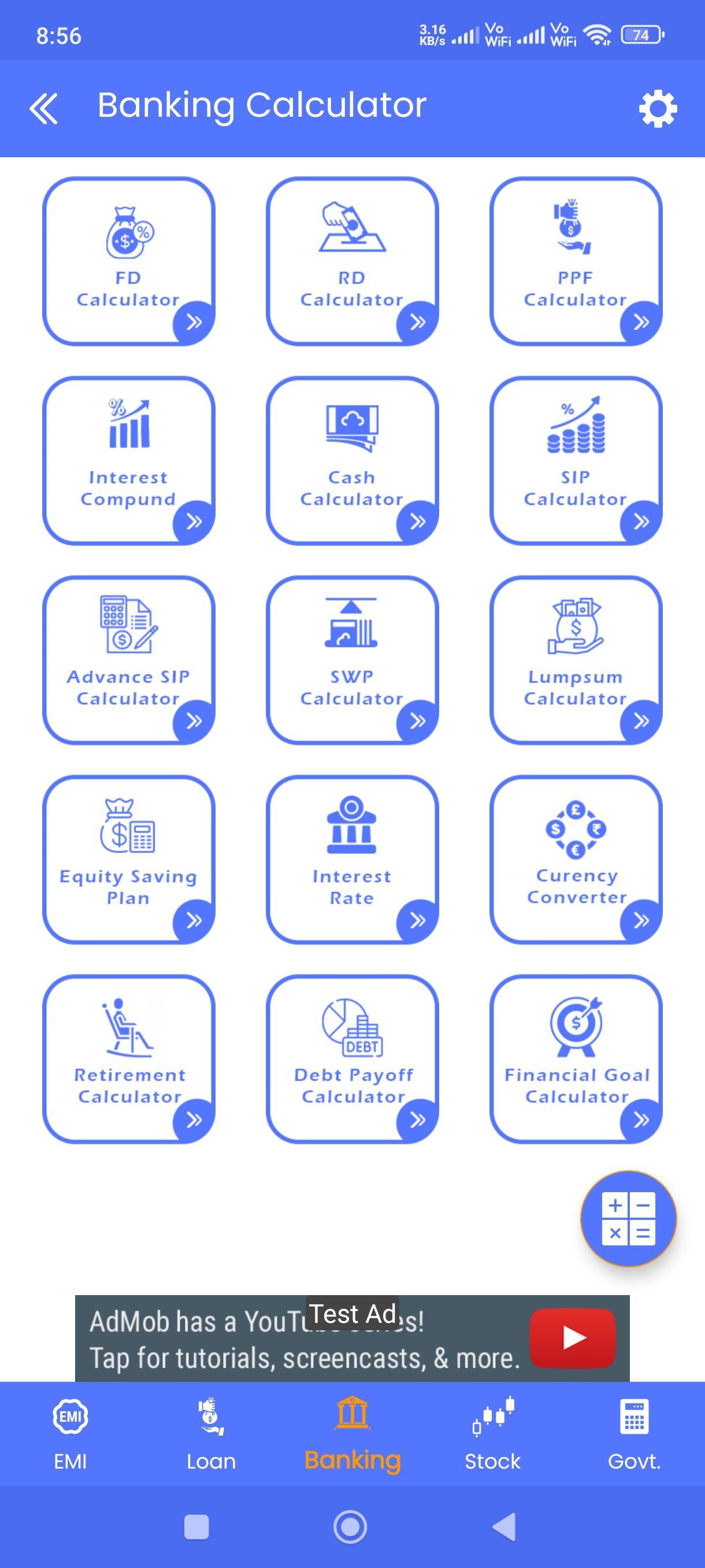The image size is (705, 1568).
Task: Open the SWP Calculator card
Action: click(x=352, y=660)
